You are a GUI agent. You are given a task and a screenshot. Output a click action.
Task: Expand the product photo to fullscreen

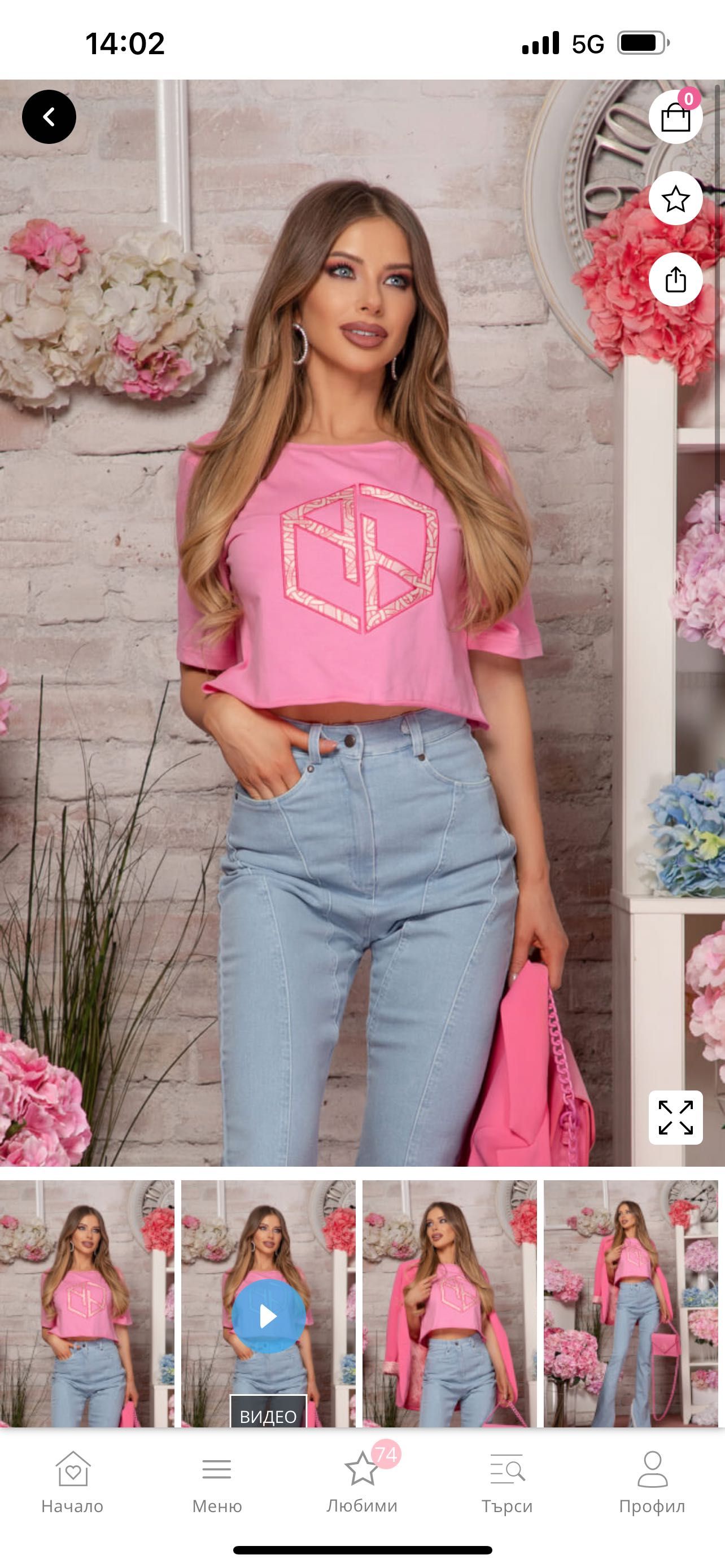675,1117
